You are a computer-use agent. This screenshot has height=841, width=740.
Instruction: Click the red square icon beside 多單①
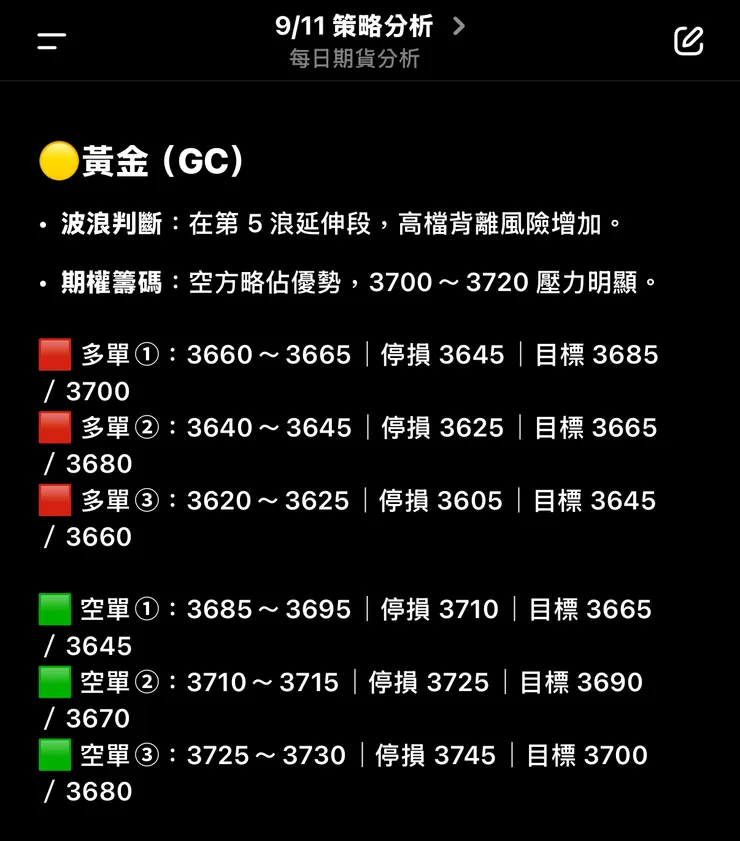pyautogui.click(x=53, y=352)
